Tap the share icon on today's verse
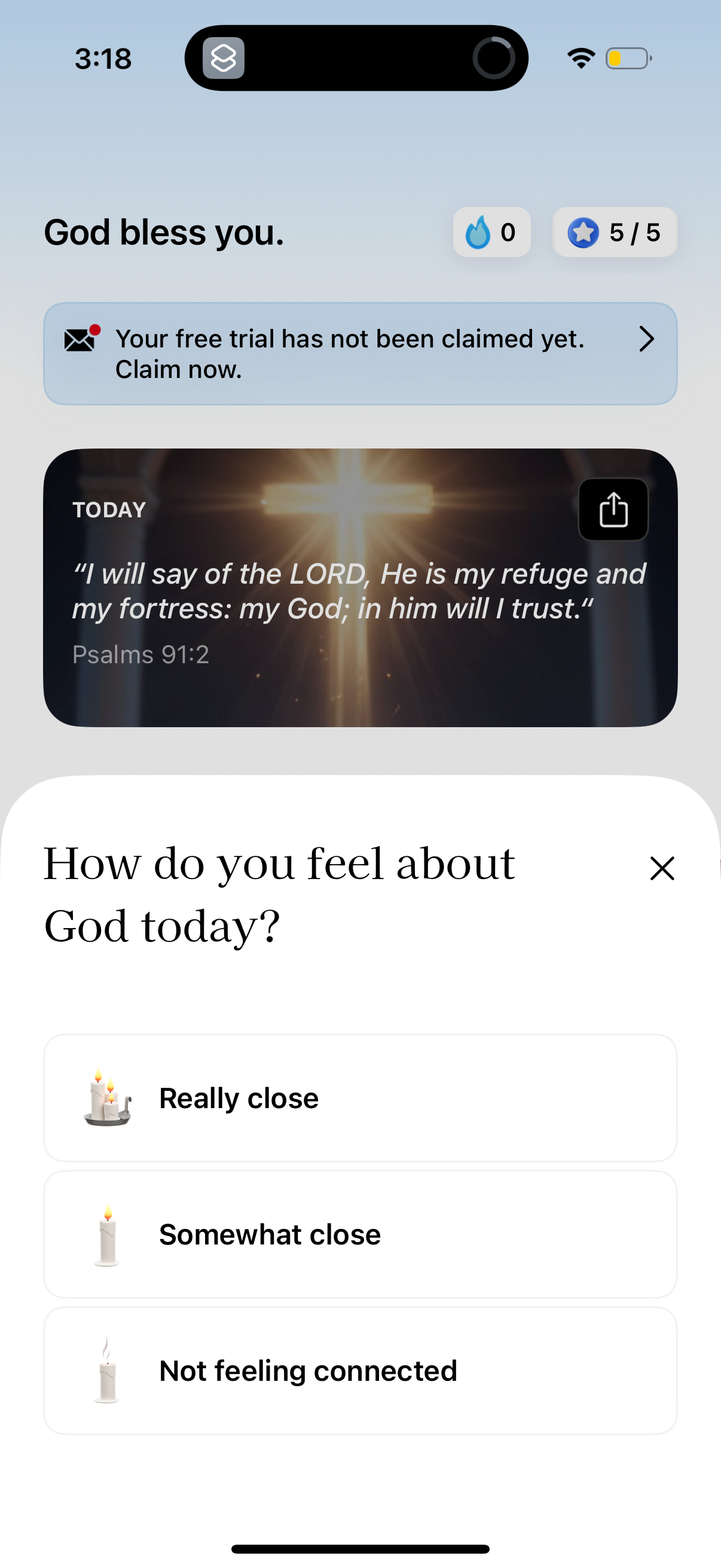 click(613, 510)
